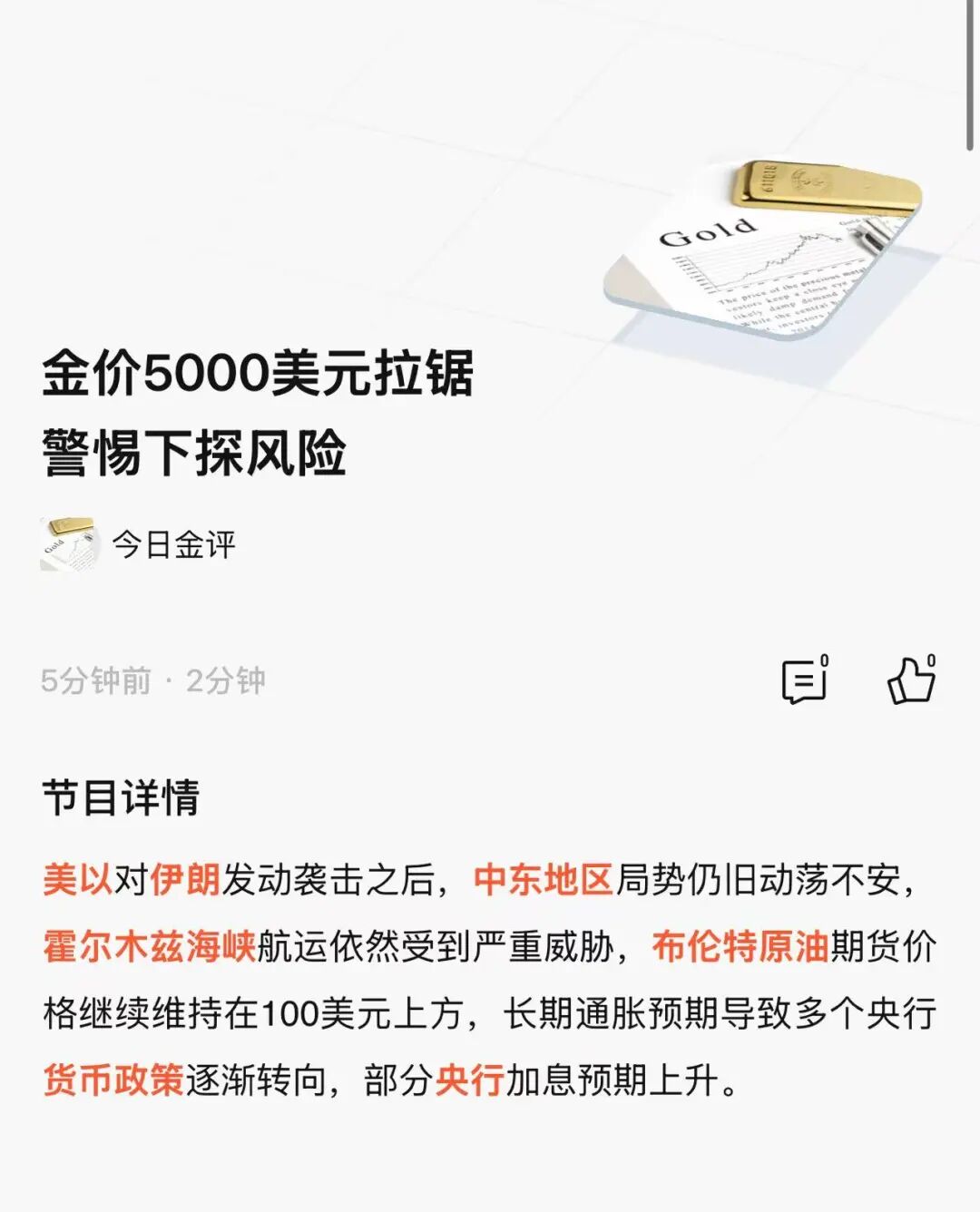Tap the 货币政策 keyword link
This screenshot has height=1212, width=980.
click(x=113, y=1080)
